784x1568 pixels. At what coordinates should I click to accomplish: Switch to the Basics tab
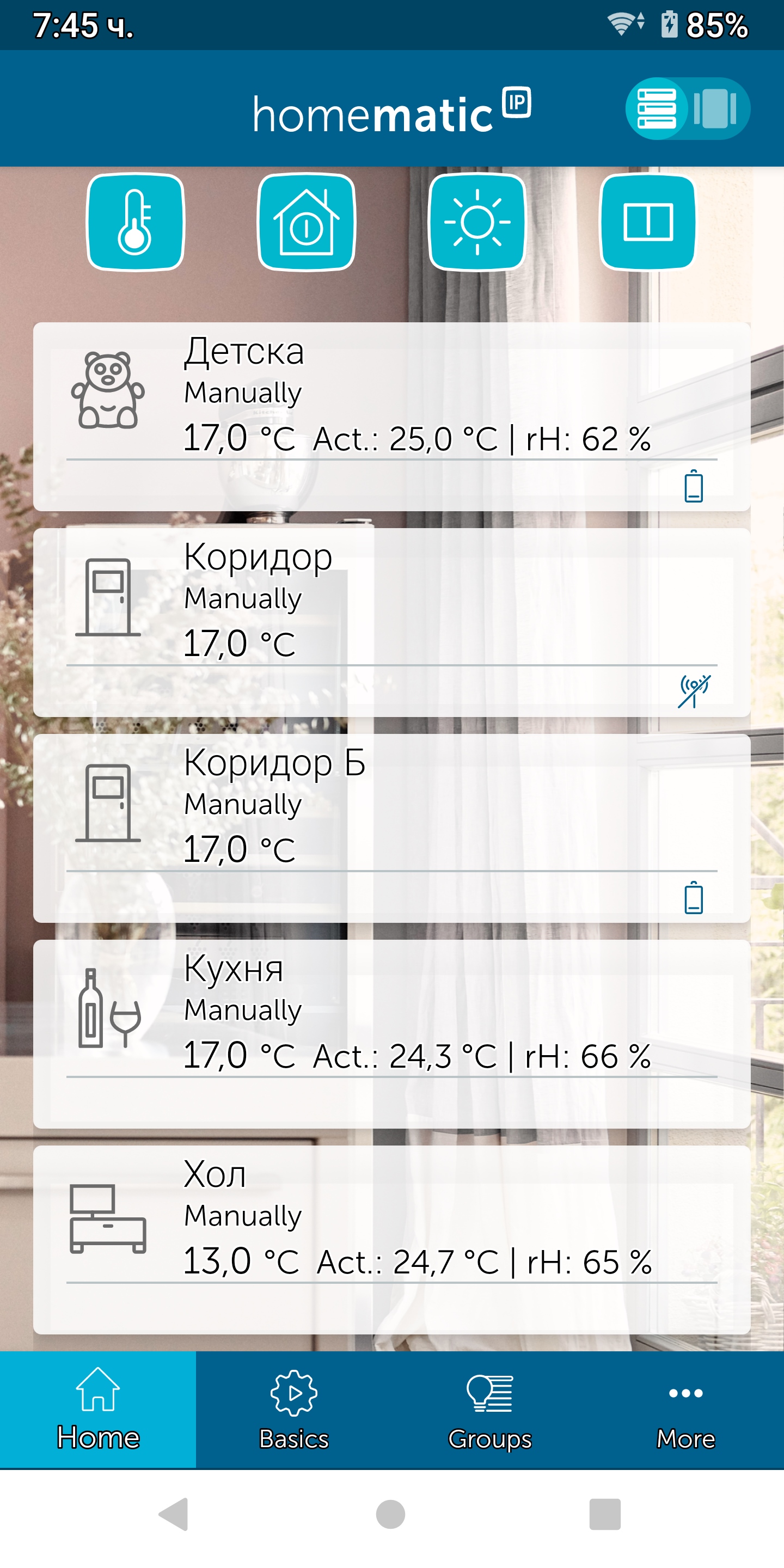[294, 1410]
